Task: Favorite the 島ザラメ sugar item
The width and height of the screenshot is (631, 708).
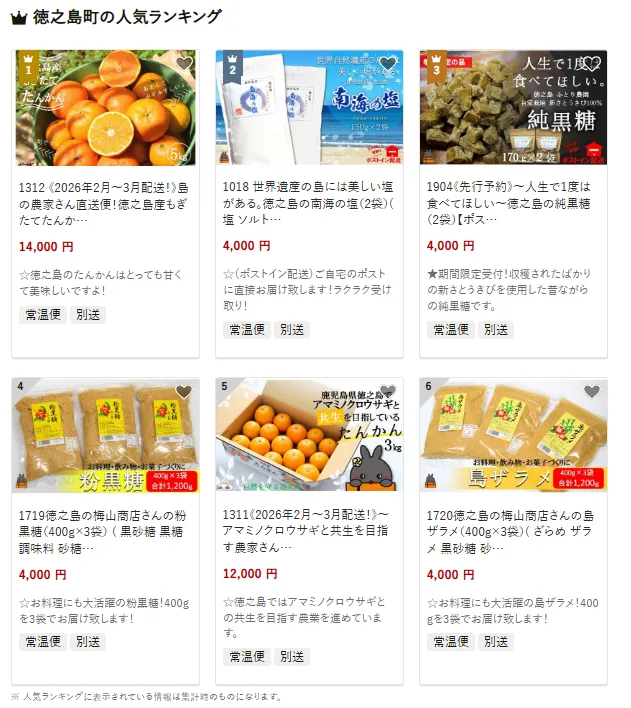Action: [x=593, y=393]
